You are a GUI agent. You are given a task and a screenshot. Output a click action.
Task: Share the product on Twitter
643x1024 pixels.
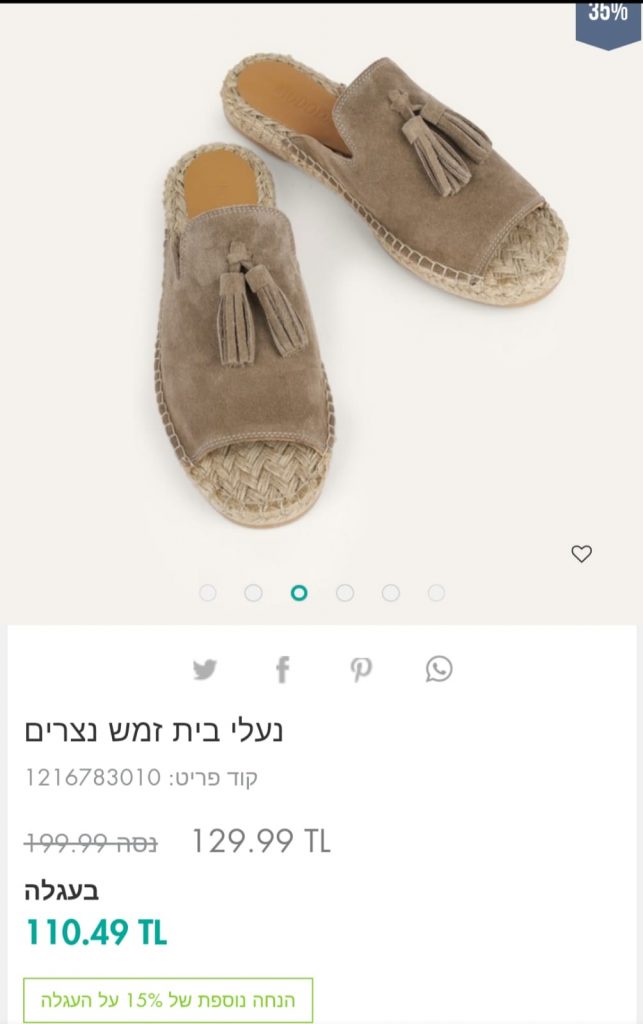(205, 669)
